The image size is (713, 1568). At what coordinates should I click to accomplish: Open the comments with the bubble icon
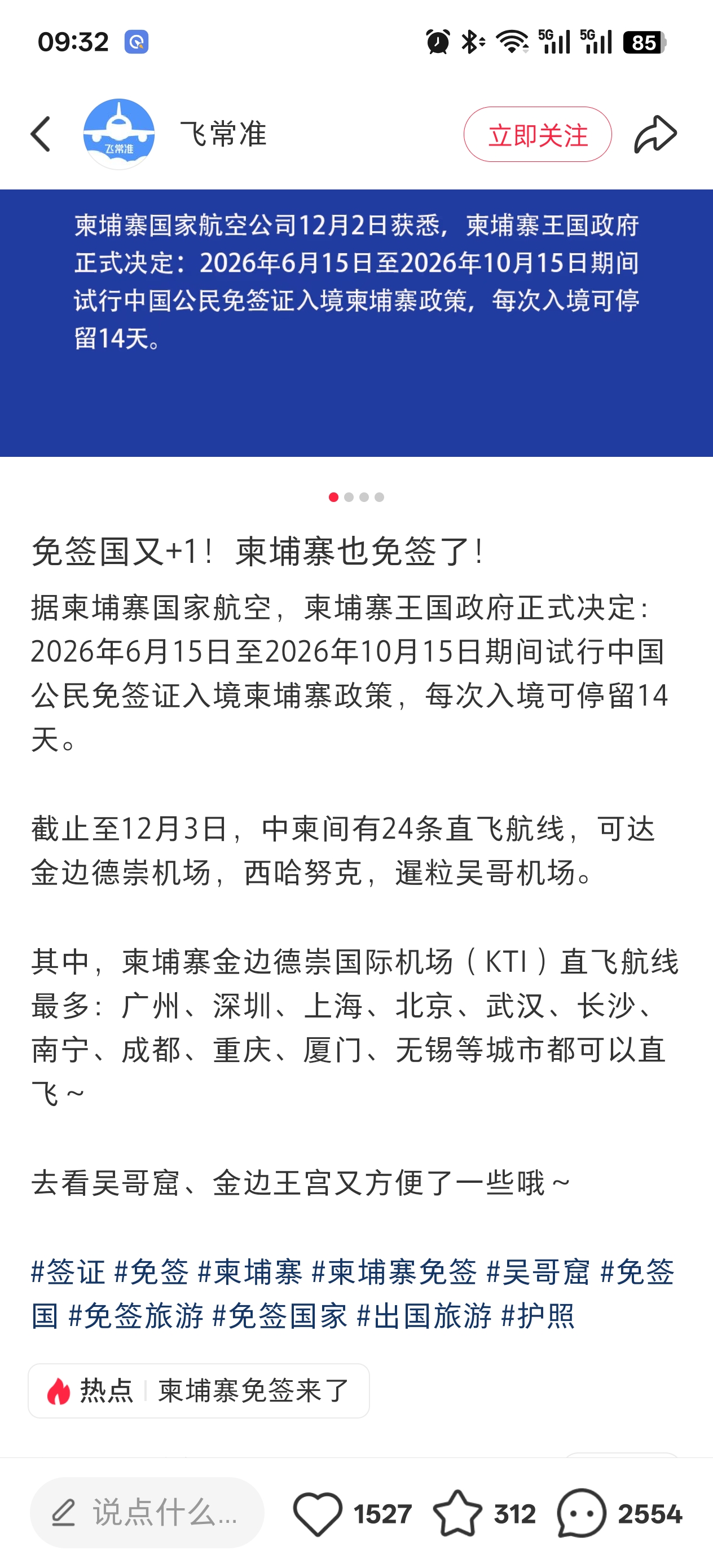[x=582, y=1513]
